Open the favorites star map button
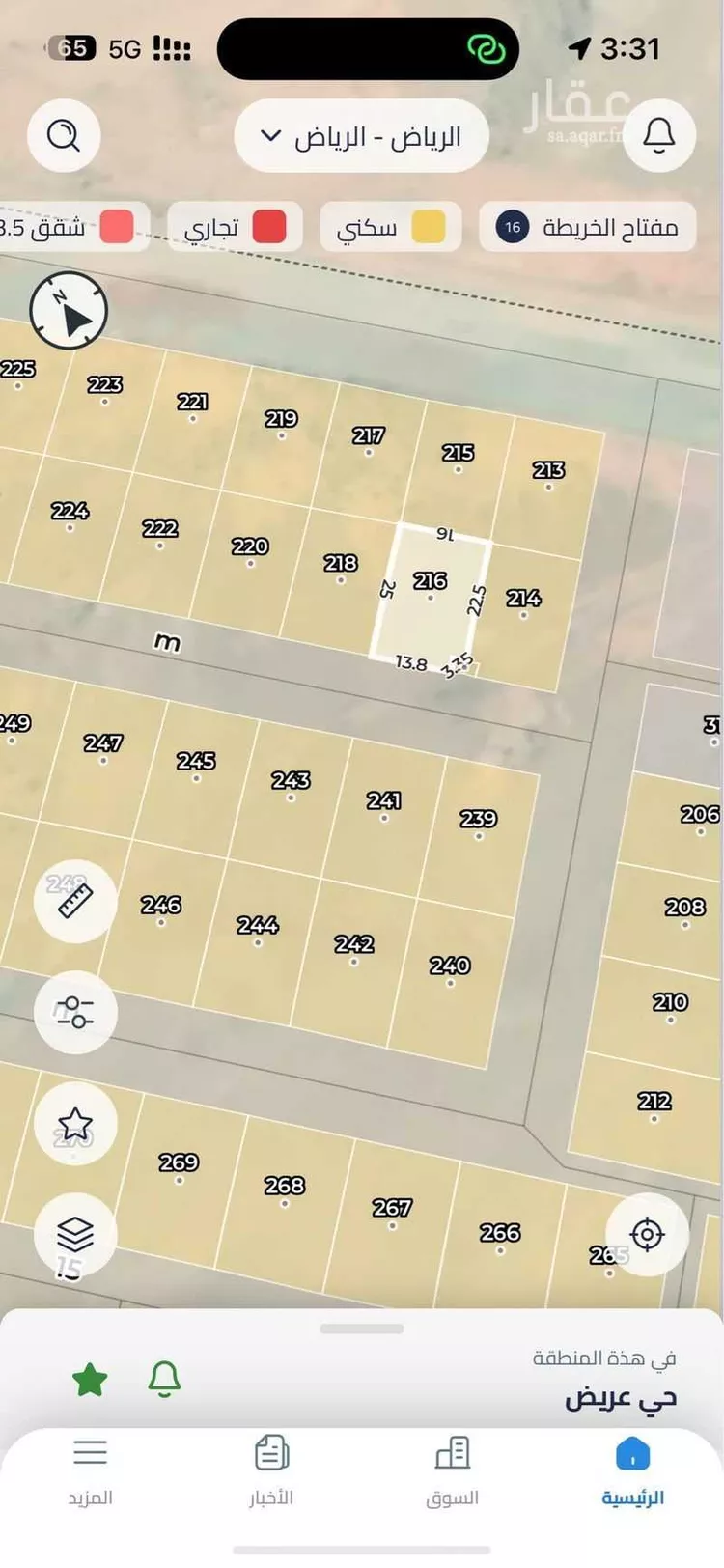Screen dimensions: 724x1568 [75, 1123]
